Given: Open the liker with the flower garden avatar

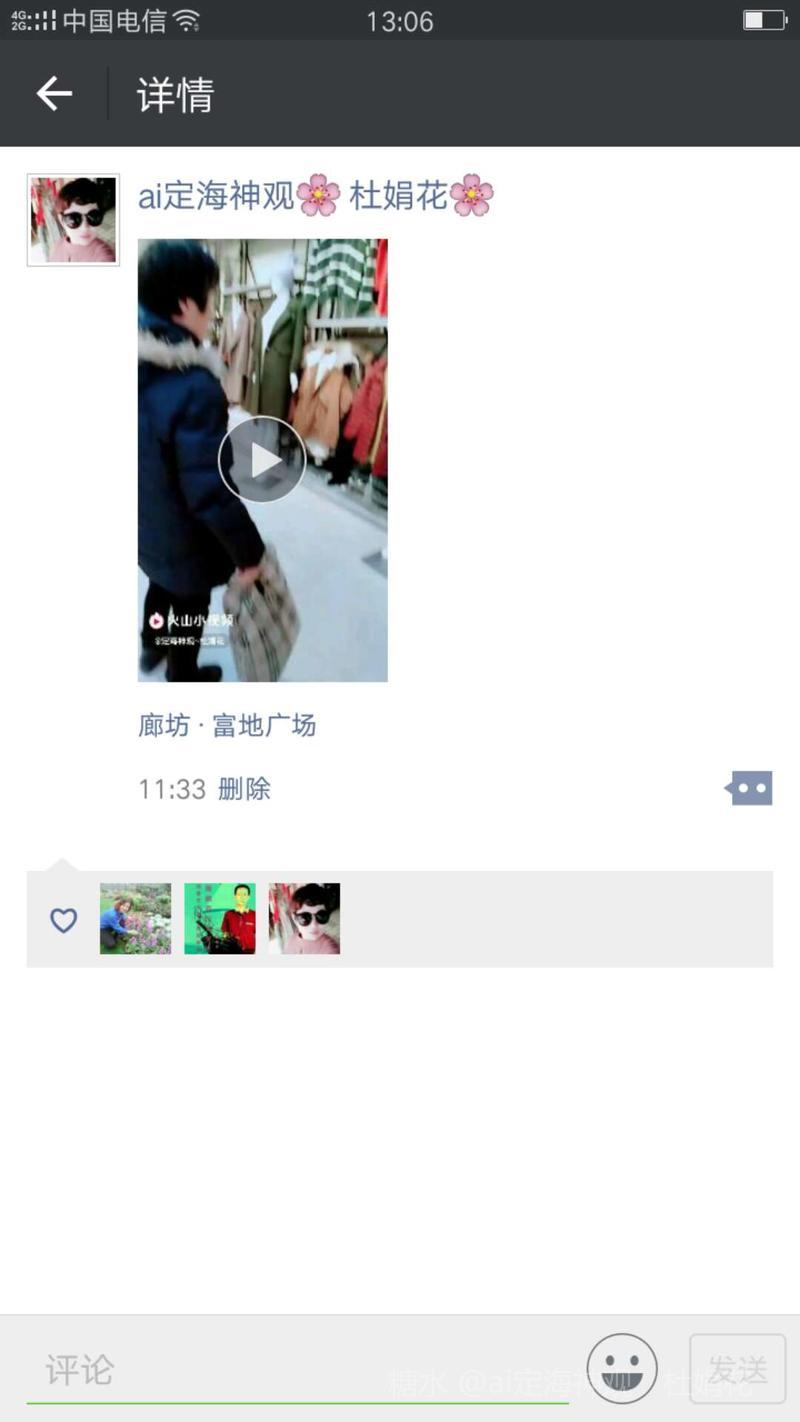Looking at the screenshot, I should click(136, 918).
